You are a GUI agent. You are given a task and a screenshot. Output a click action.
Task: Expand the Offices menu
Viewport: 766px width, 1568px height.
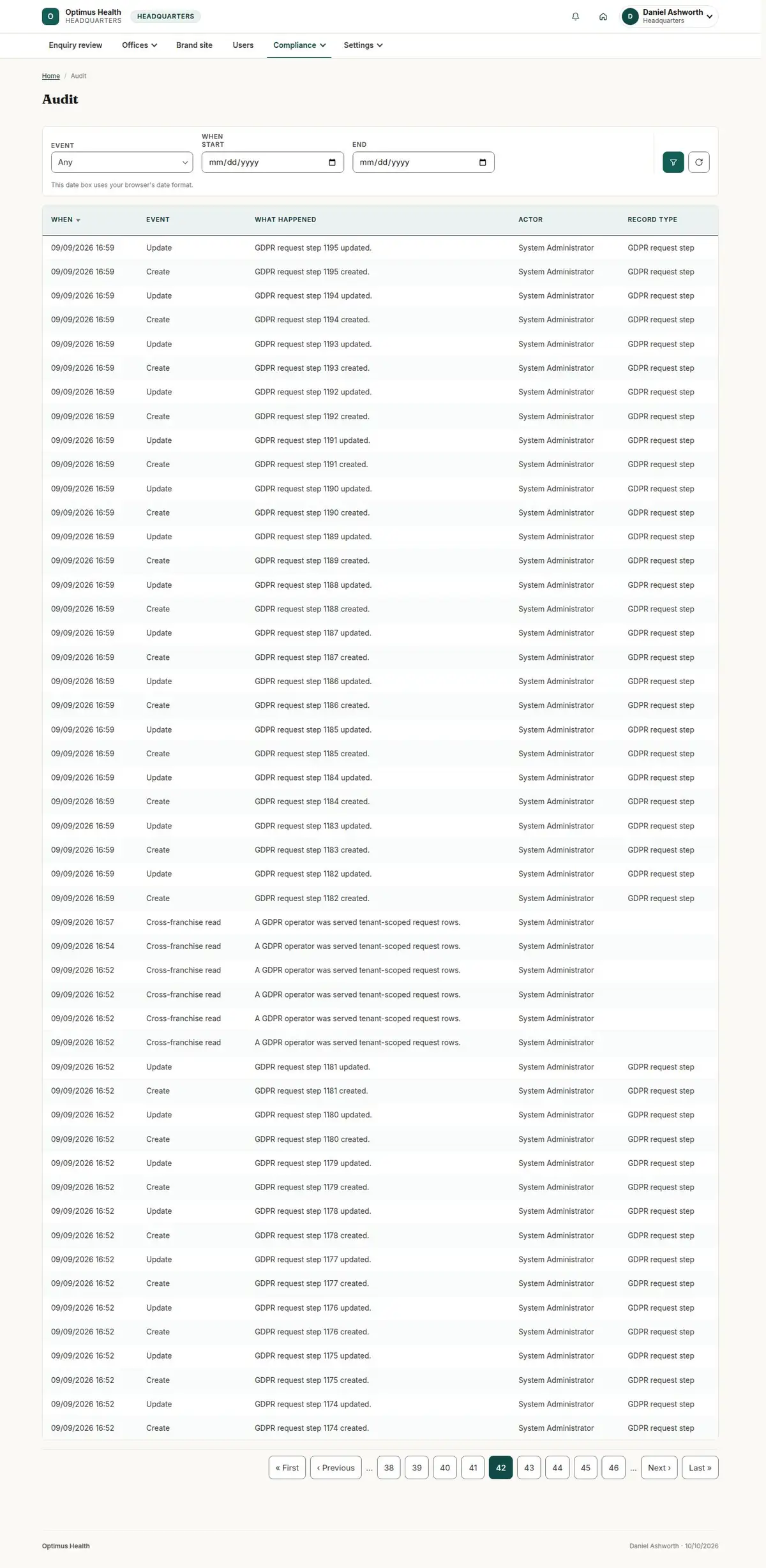(x=139, y=45)
